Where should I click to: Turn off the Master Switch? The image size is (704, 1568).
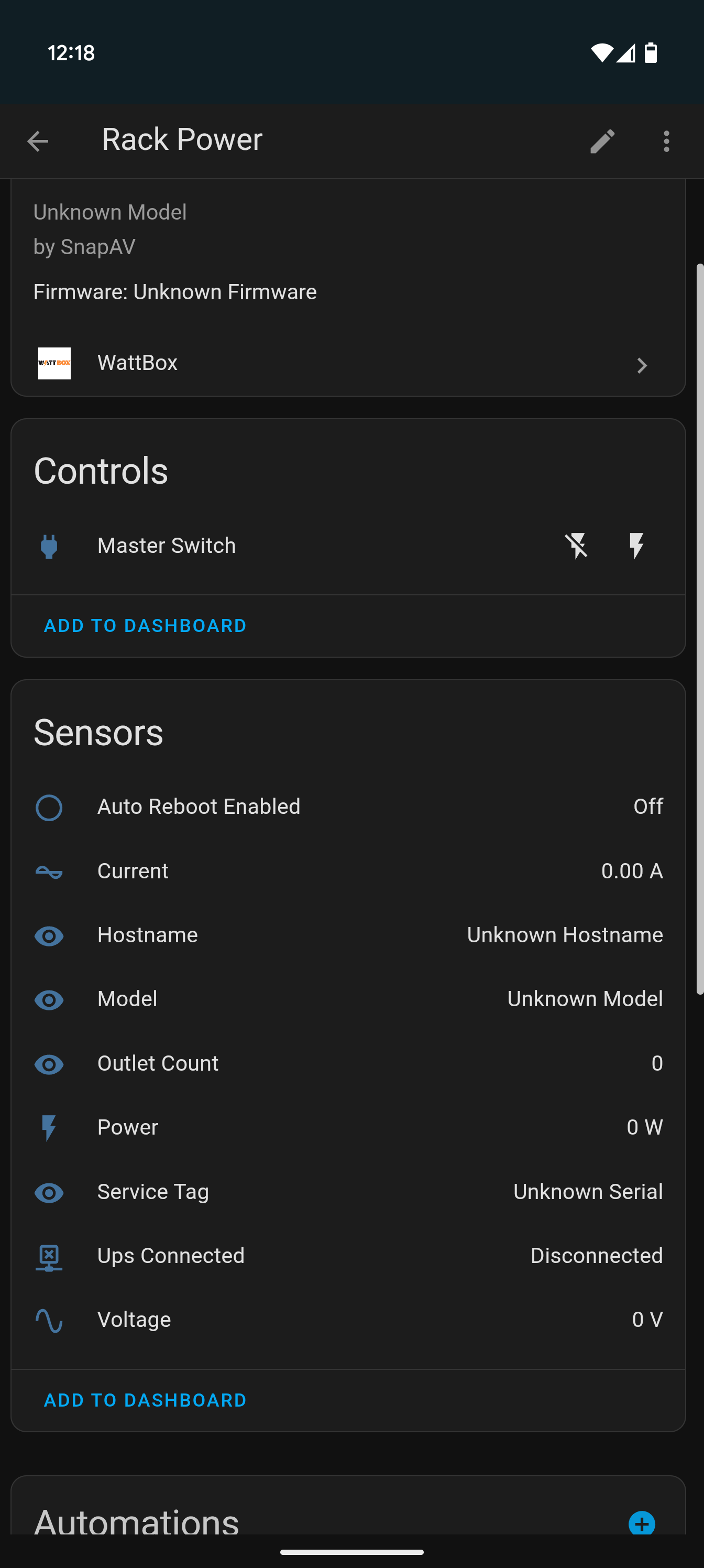576,546
